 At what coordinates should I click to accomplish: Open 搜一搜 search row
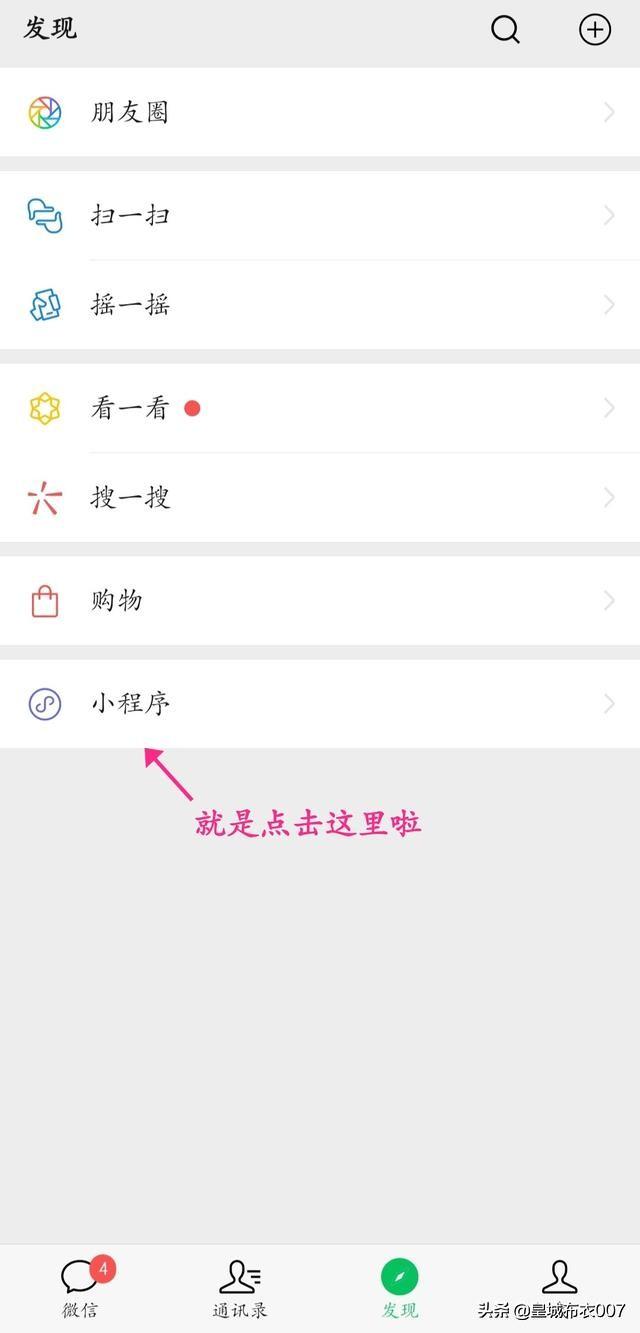(320, 498)
